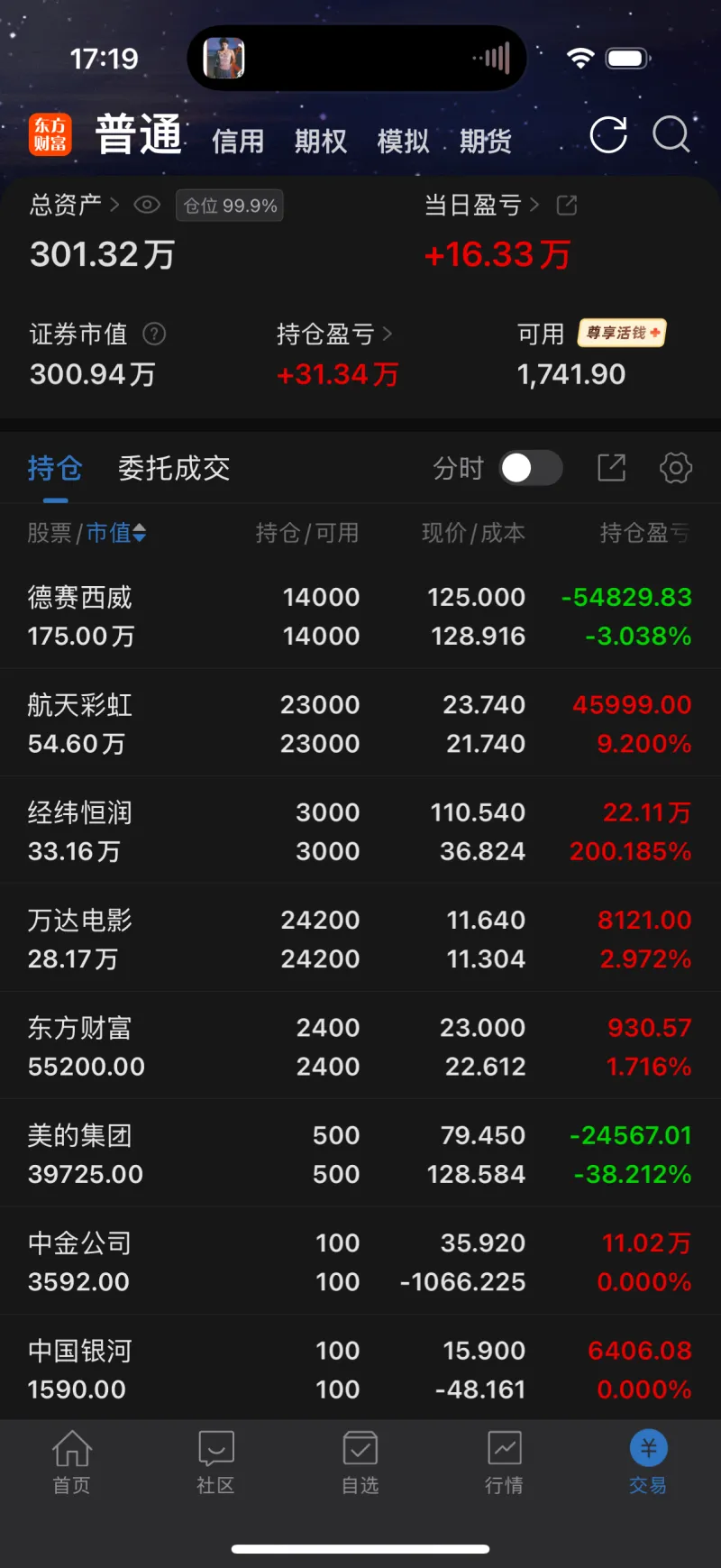The image size is (721, 1568).
Task: Open the 德赛西威 holding row
Action: pyautogui.click(x=360, y=616)
